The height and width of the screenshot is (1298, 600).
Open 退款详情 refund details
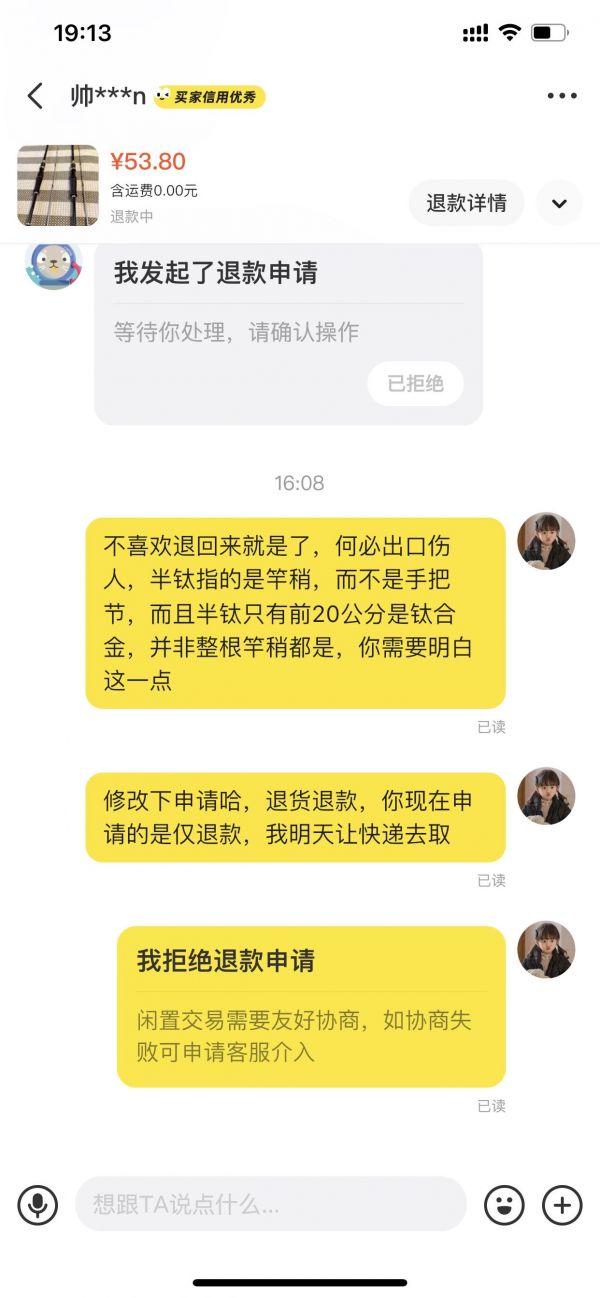[466, 203]
